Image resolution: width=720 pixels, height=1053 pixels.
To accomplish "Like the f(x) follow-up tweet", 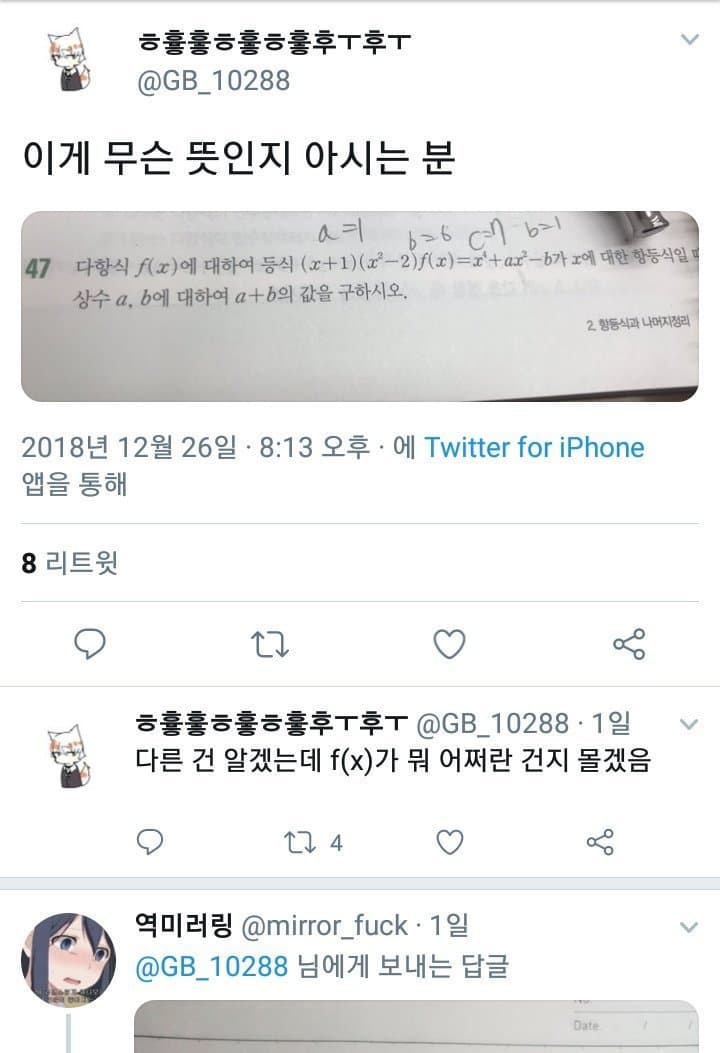I will tap(450, 842).
